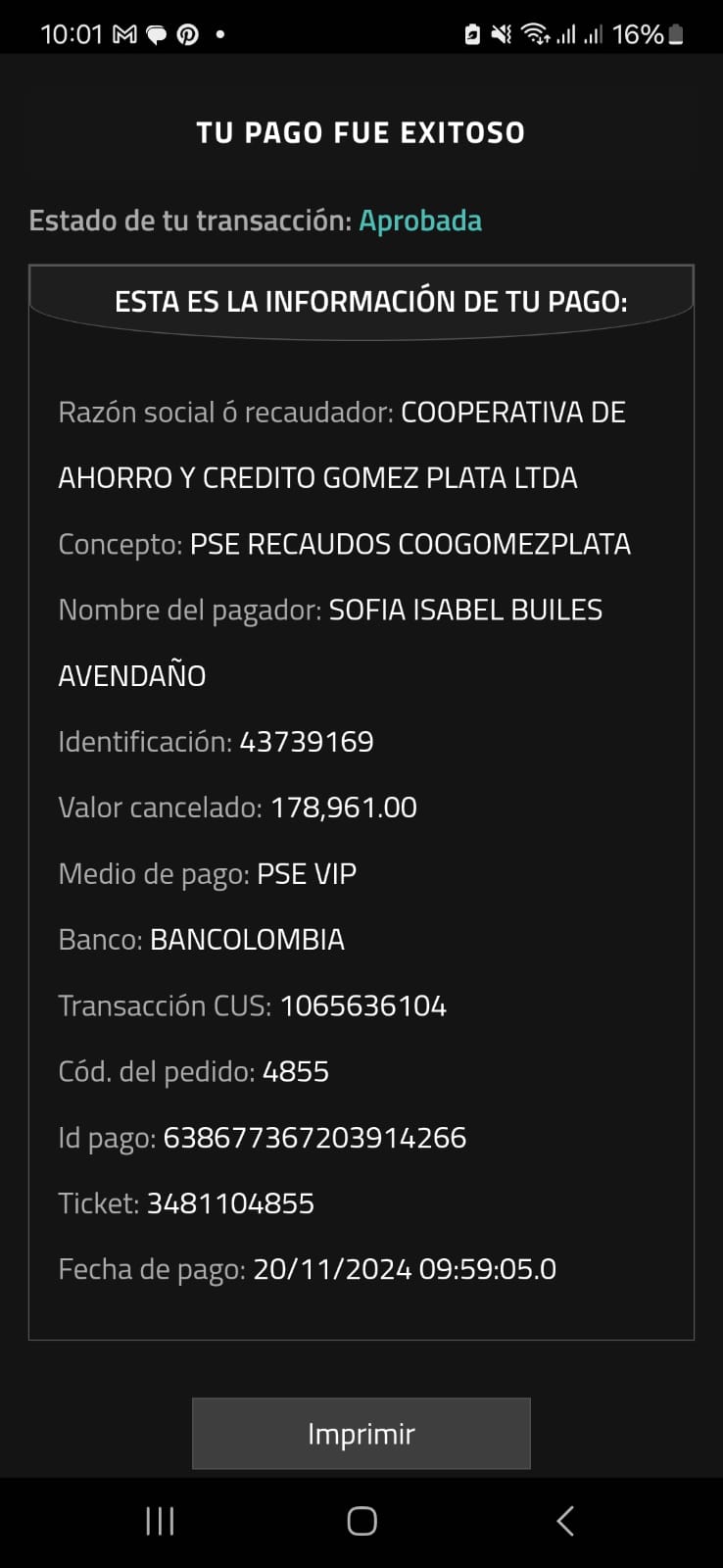The height and width of the screenshot is (1568, 723).
Task: Go back with the system back arrow
Action: click(564, 1521)
